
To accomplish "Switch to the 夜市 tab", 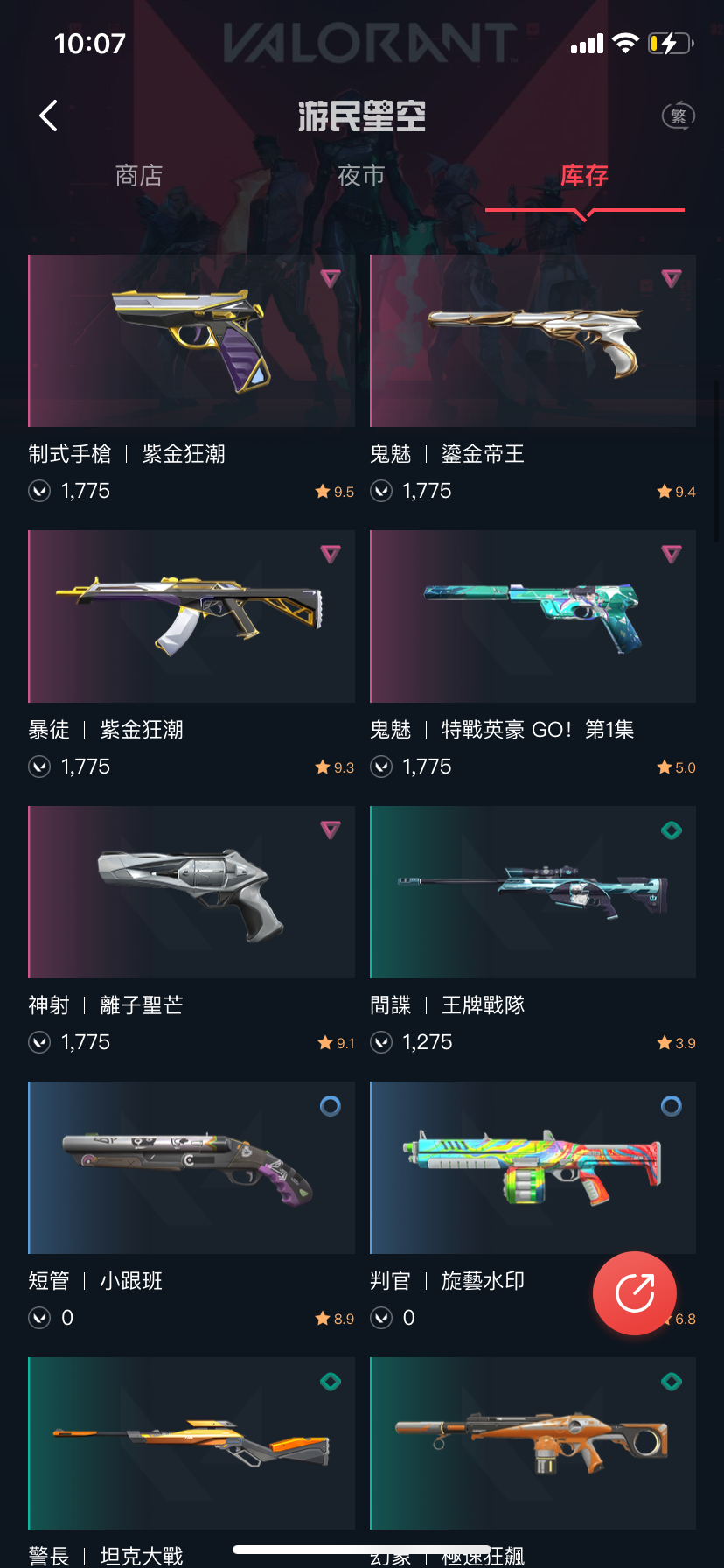I will (361, 176).
